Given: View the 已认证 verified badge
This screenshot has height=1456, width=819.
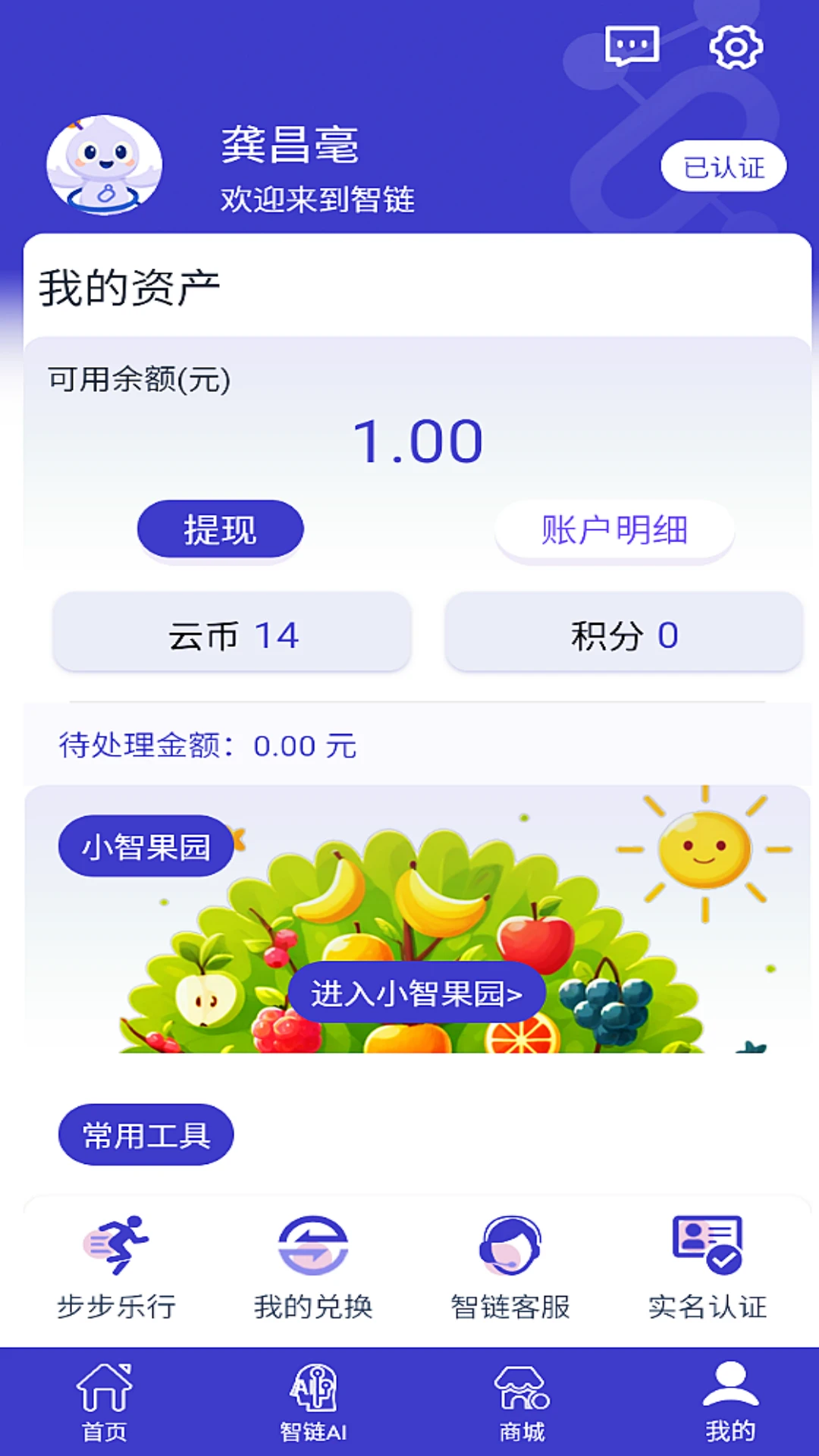Looking at the screenshot, I should (723, 165).
